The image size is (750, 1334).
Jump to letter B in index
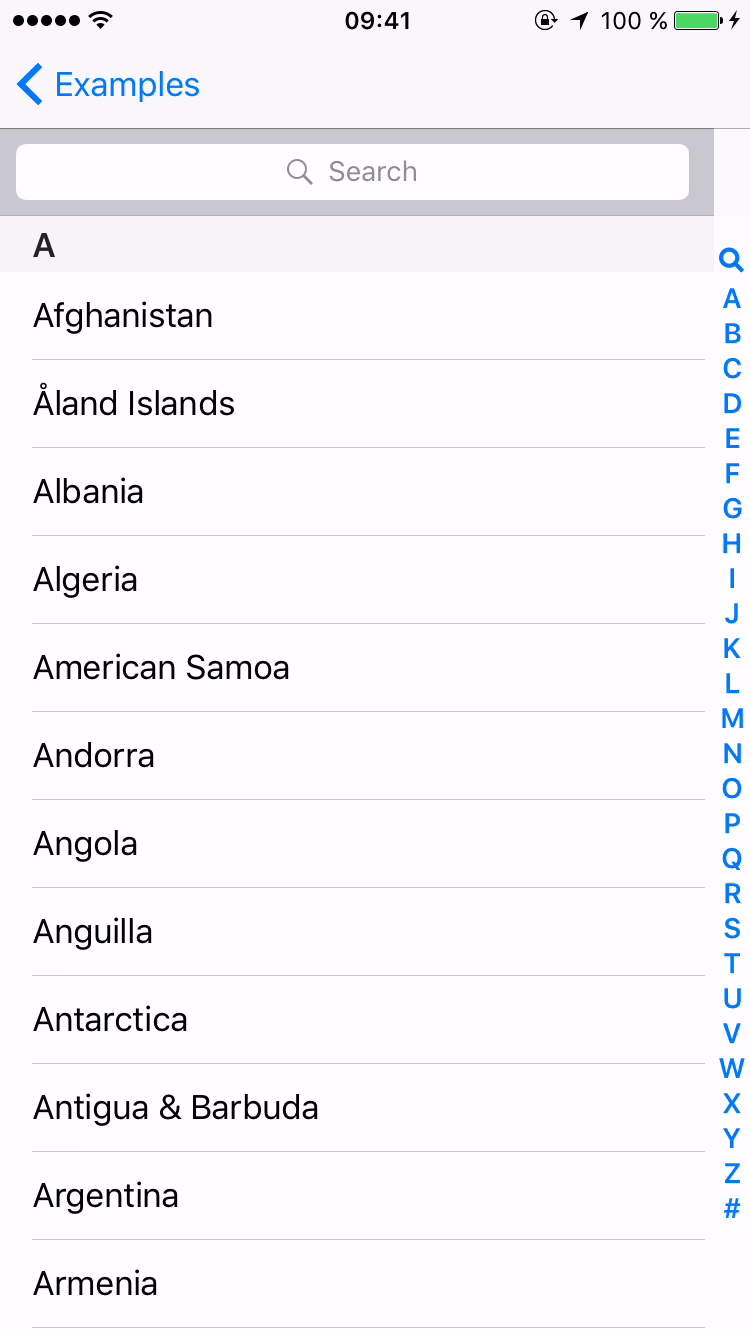(x=732, y=333)
